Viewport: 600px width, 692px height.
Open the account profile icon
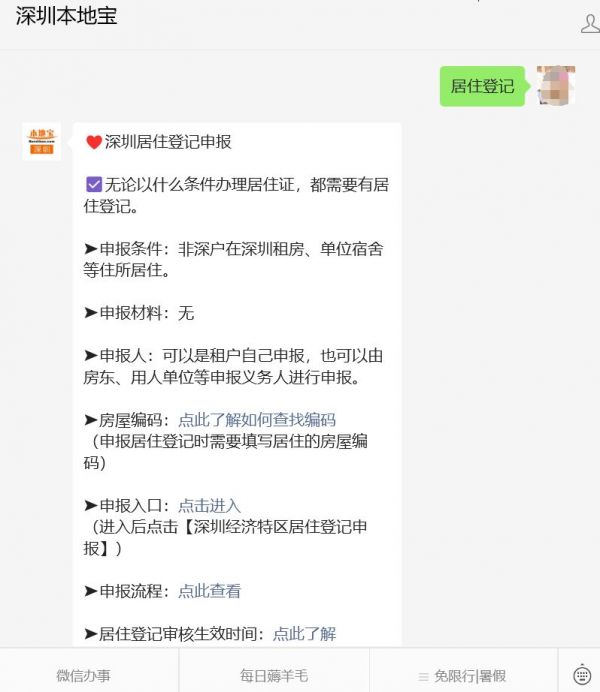pos(590,23)
